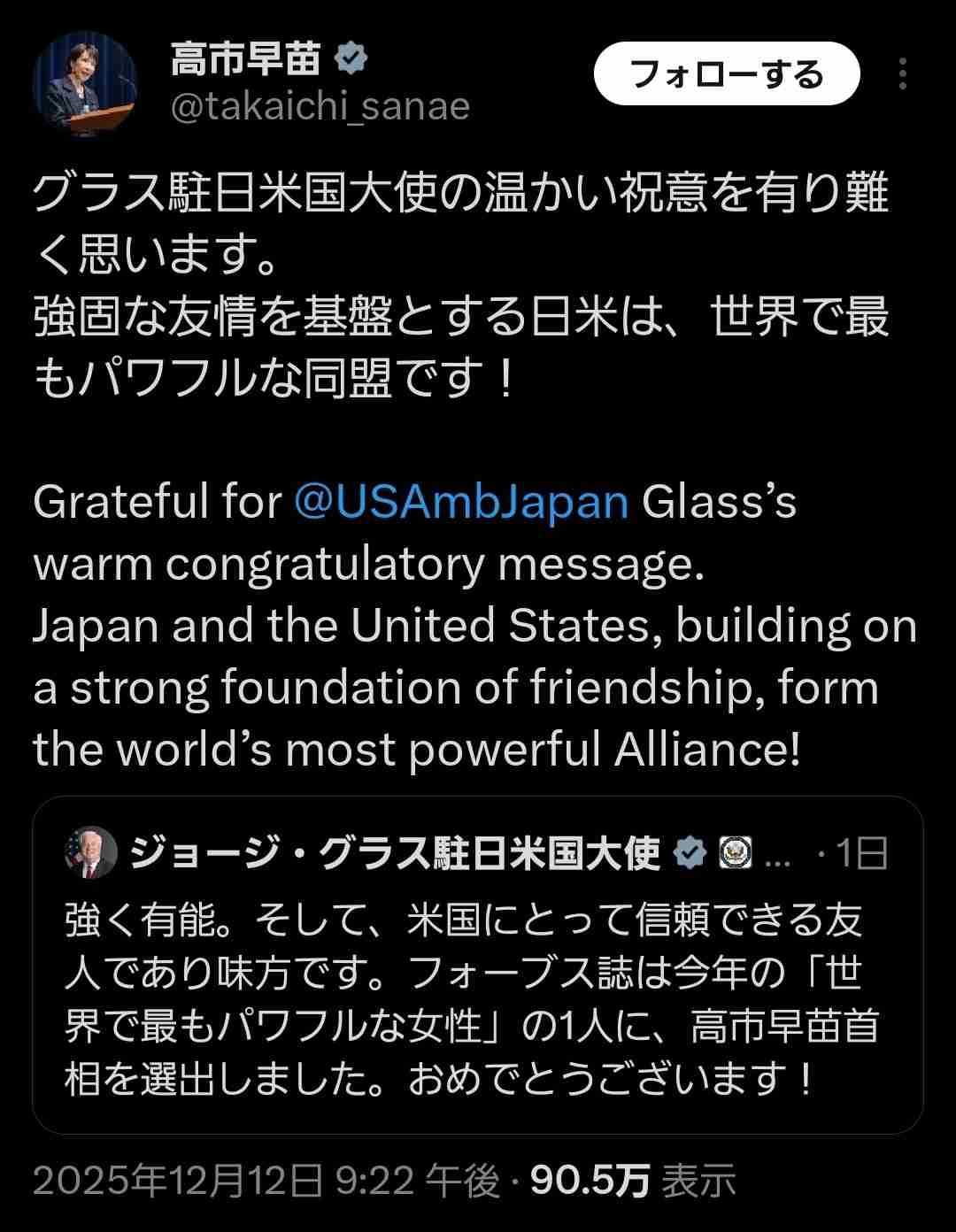Open the 高市早苗 profile name

pos(245,60)
